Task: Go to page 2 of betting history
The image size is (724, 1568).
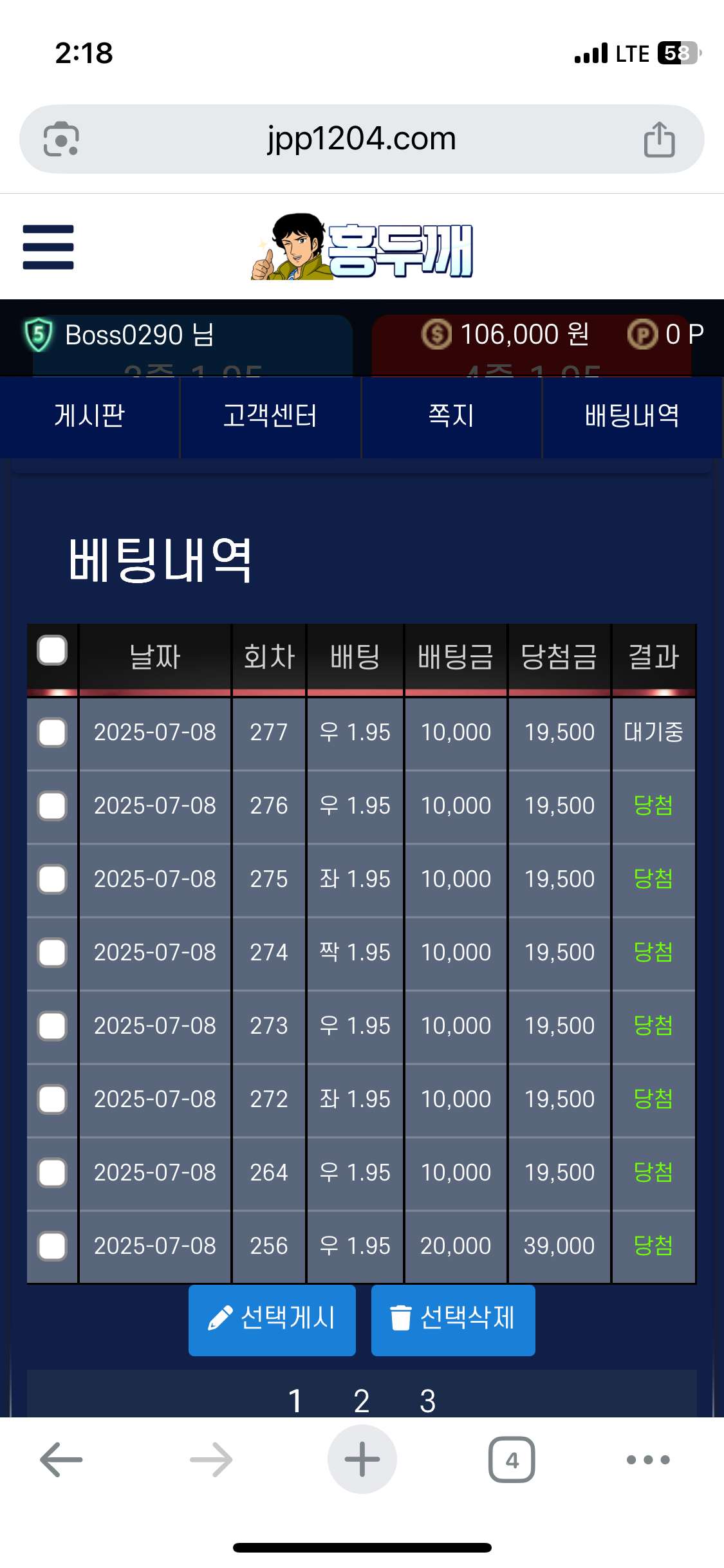Action: pos(362,1401)
